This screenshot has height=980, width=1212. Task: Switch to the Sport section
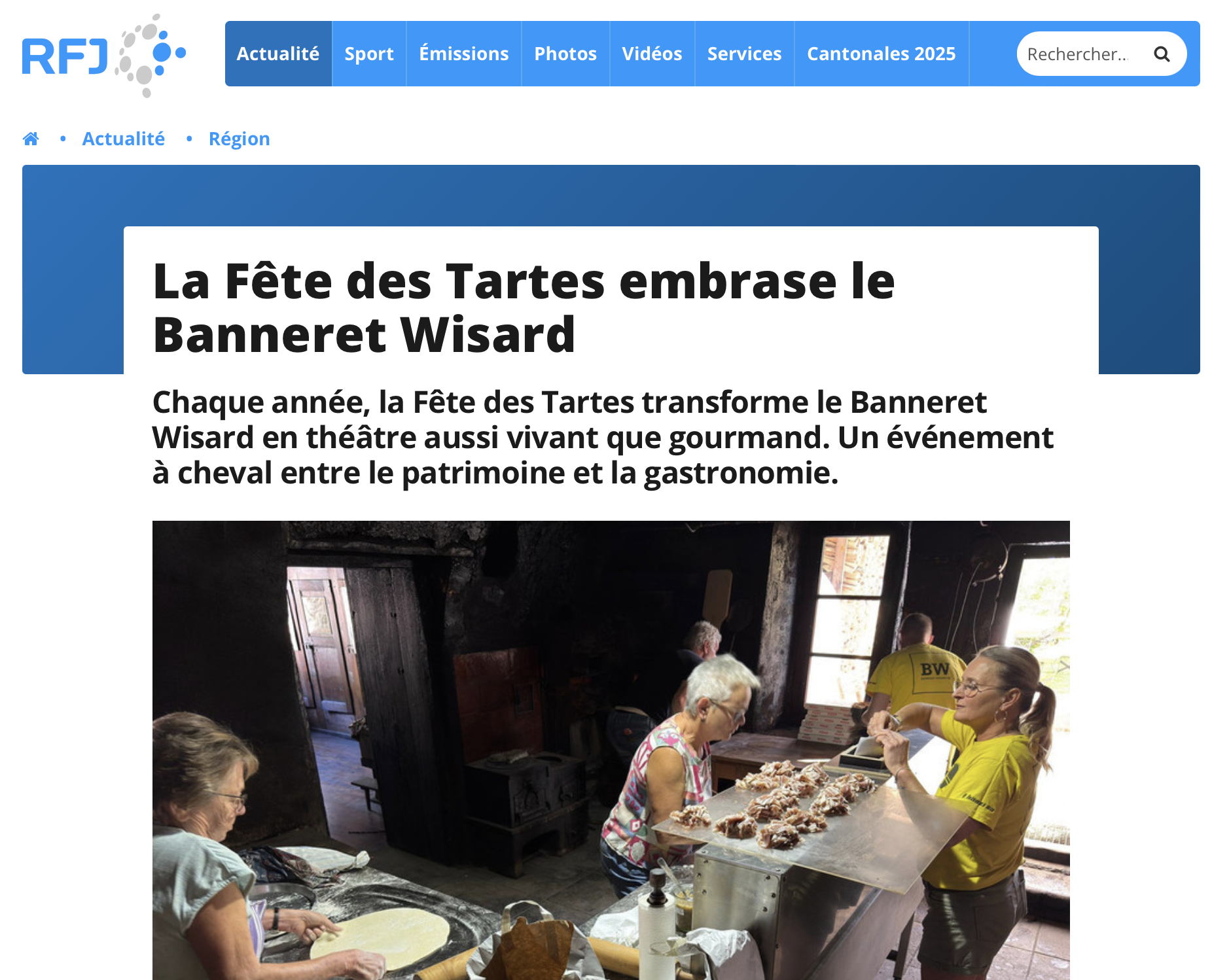tap(369, 54)
